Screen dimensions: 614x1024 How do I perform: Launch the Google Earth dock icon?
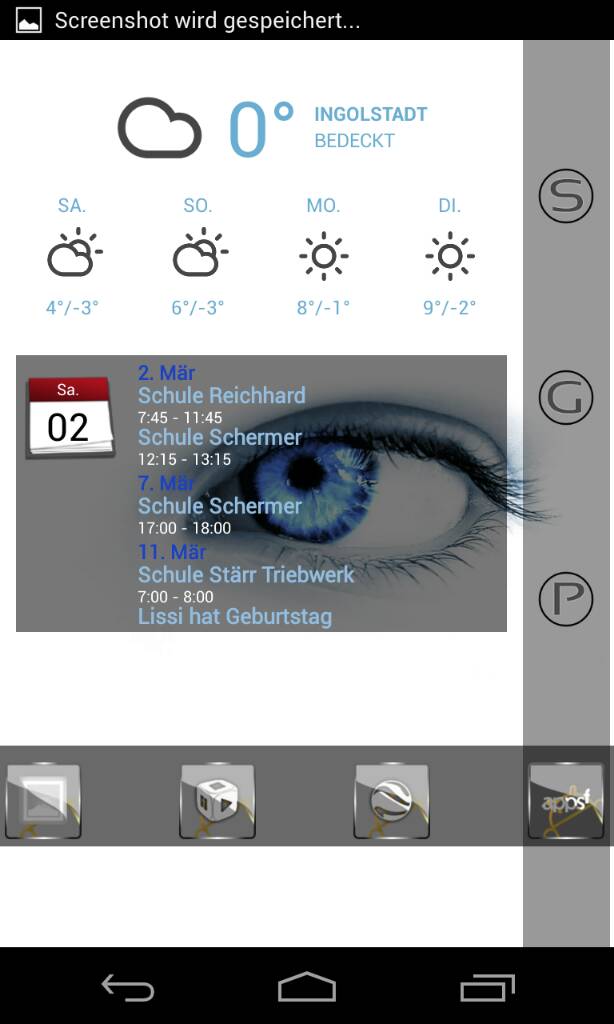[x=391, y=801]
